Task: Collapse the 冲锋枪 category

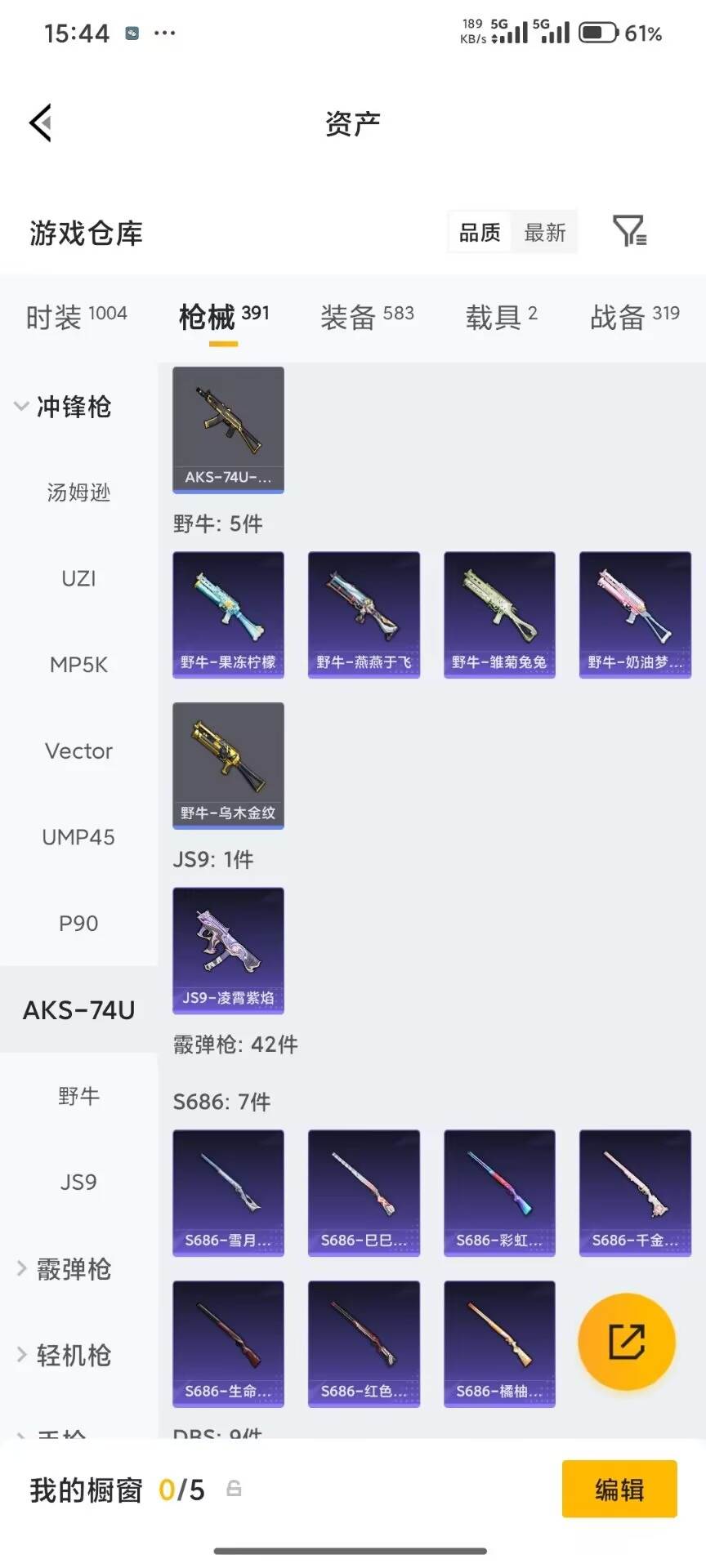Action: (x=62, y=407)
